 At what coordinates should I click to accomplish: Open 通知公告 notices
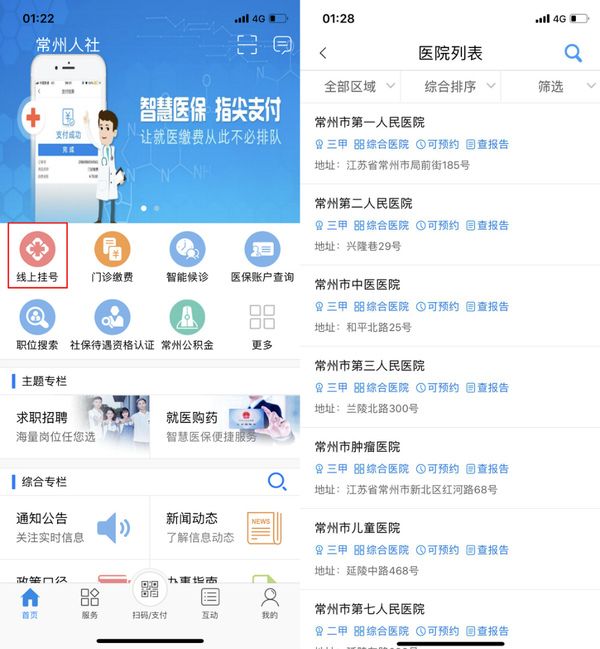[76, 527]
